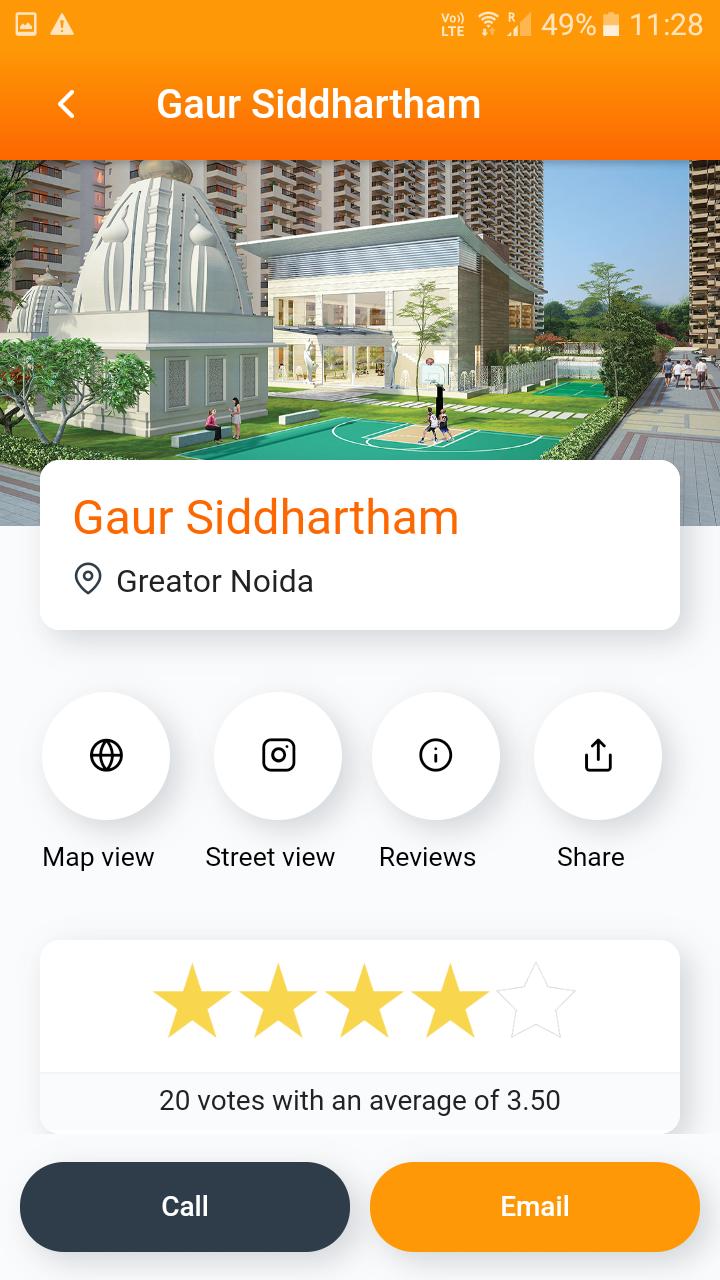Go back from Gaur Siddhartham page

66,104
